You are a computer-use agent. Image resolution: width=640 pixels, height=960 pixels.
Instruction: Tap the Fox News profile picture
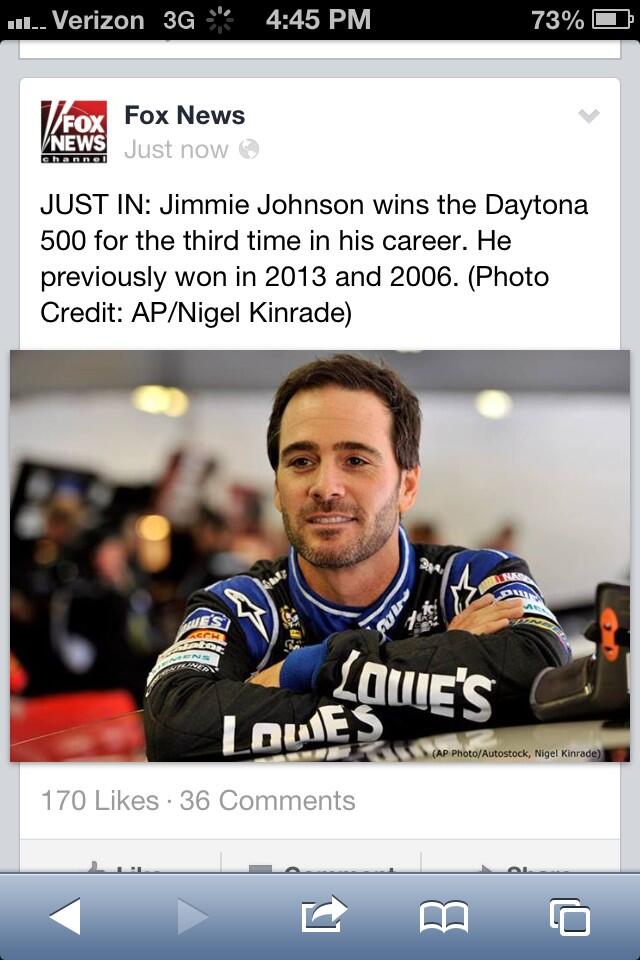(x=73, y=132)
